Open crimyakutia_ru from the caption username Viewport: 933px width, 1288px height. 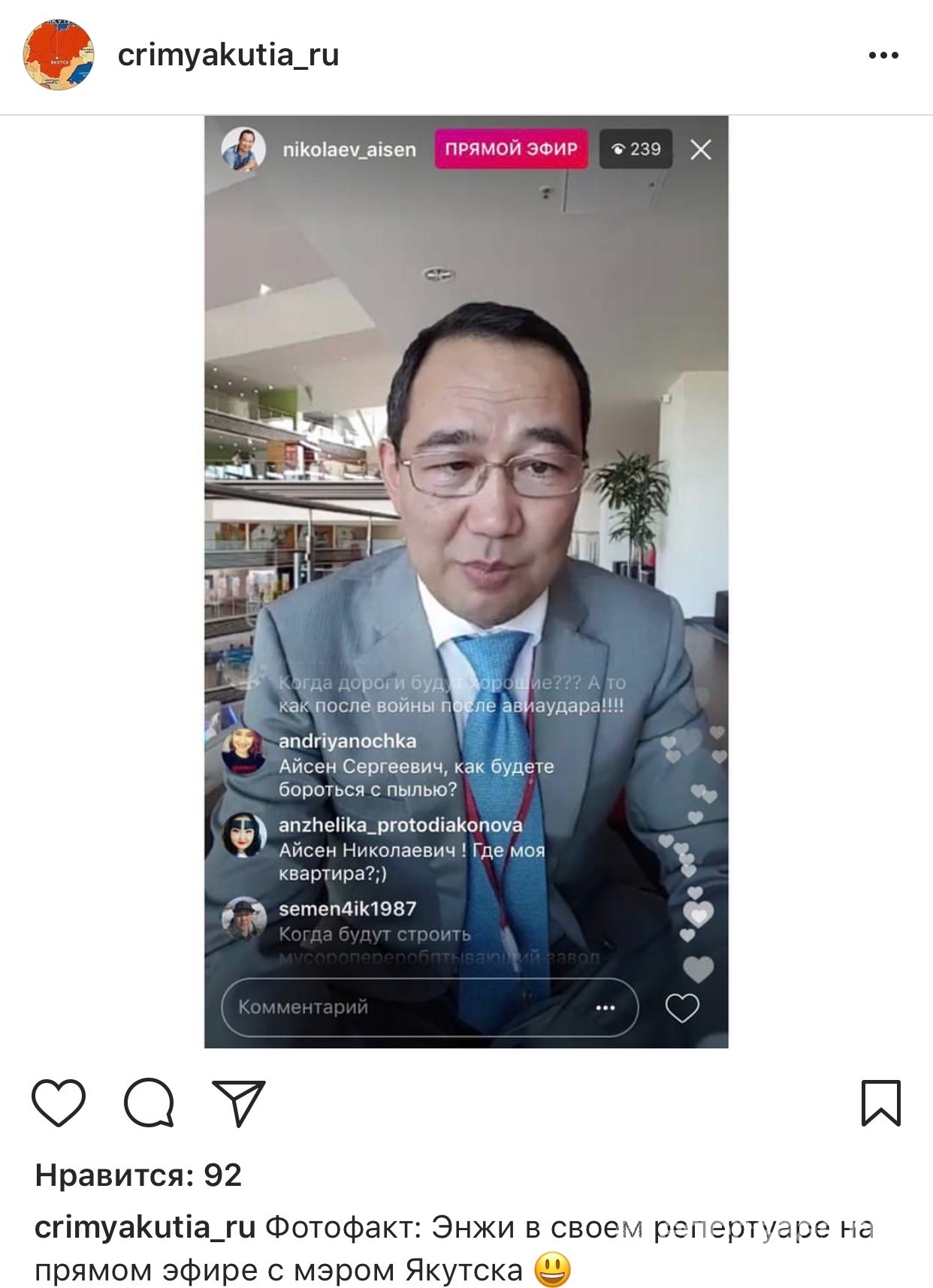point(145,1227)
